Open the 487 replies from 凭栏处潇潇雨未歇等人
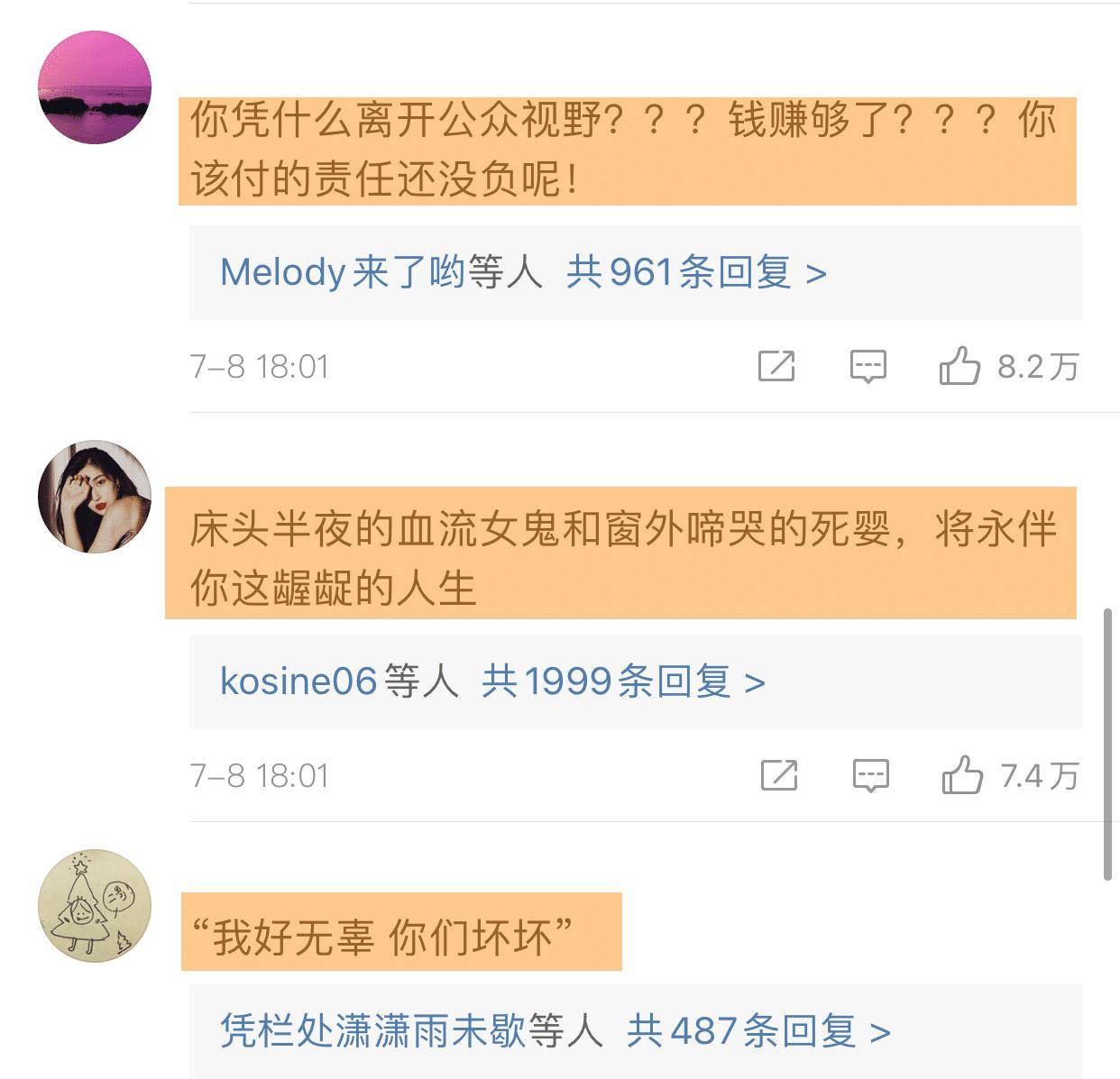This screenshot has width=1120, height=1079. pyautogui.click(x=757, y=1030)
